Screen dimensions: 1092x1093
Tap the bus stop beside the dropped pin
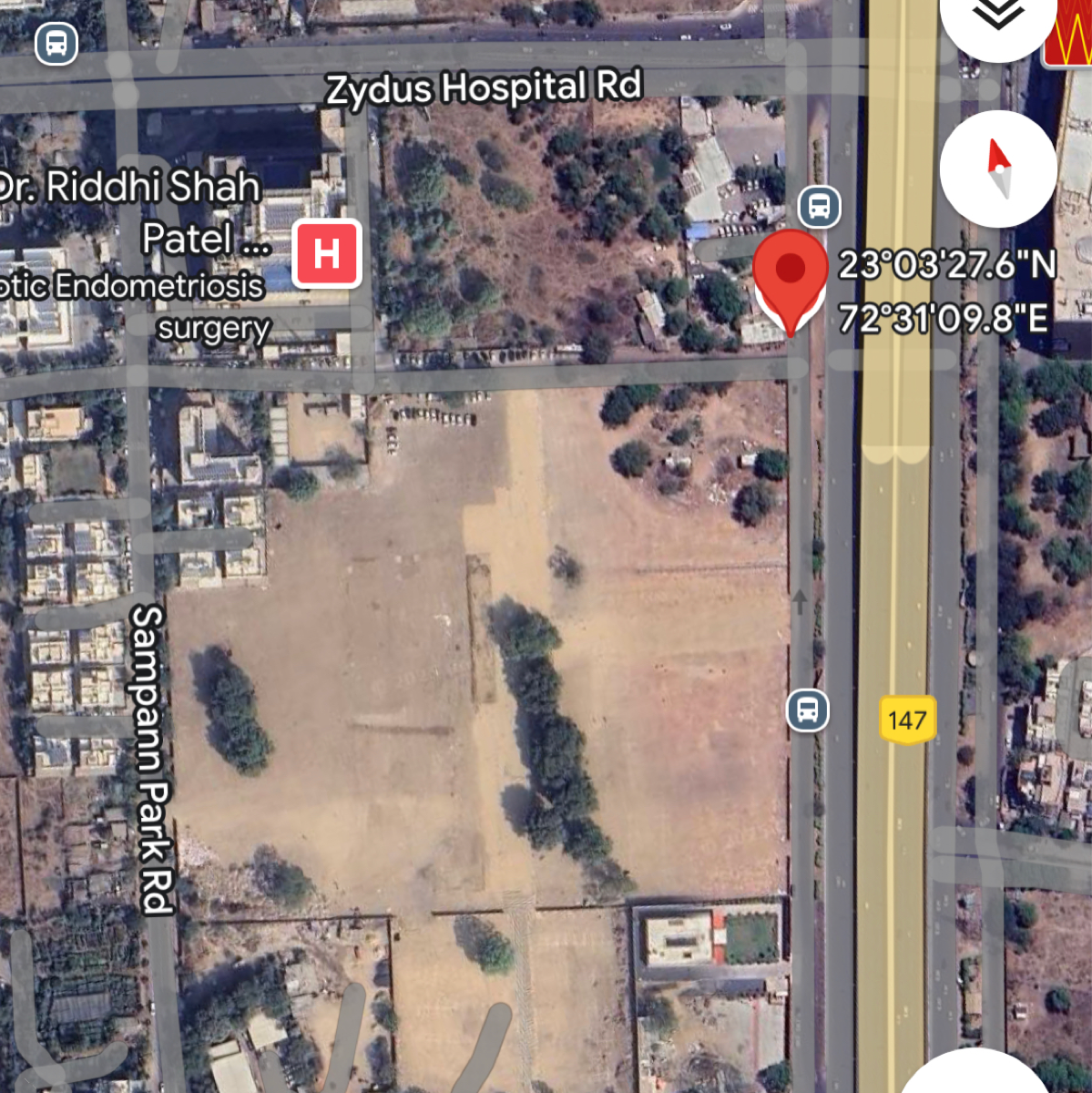click(819, 207)
